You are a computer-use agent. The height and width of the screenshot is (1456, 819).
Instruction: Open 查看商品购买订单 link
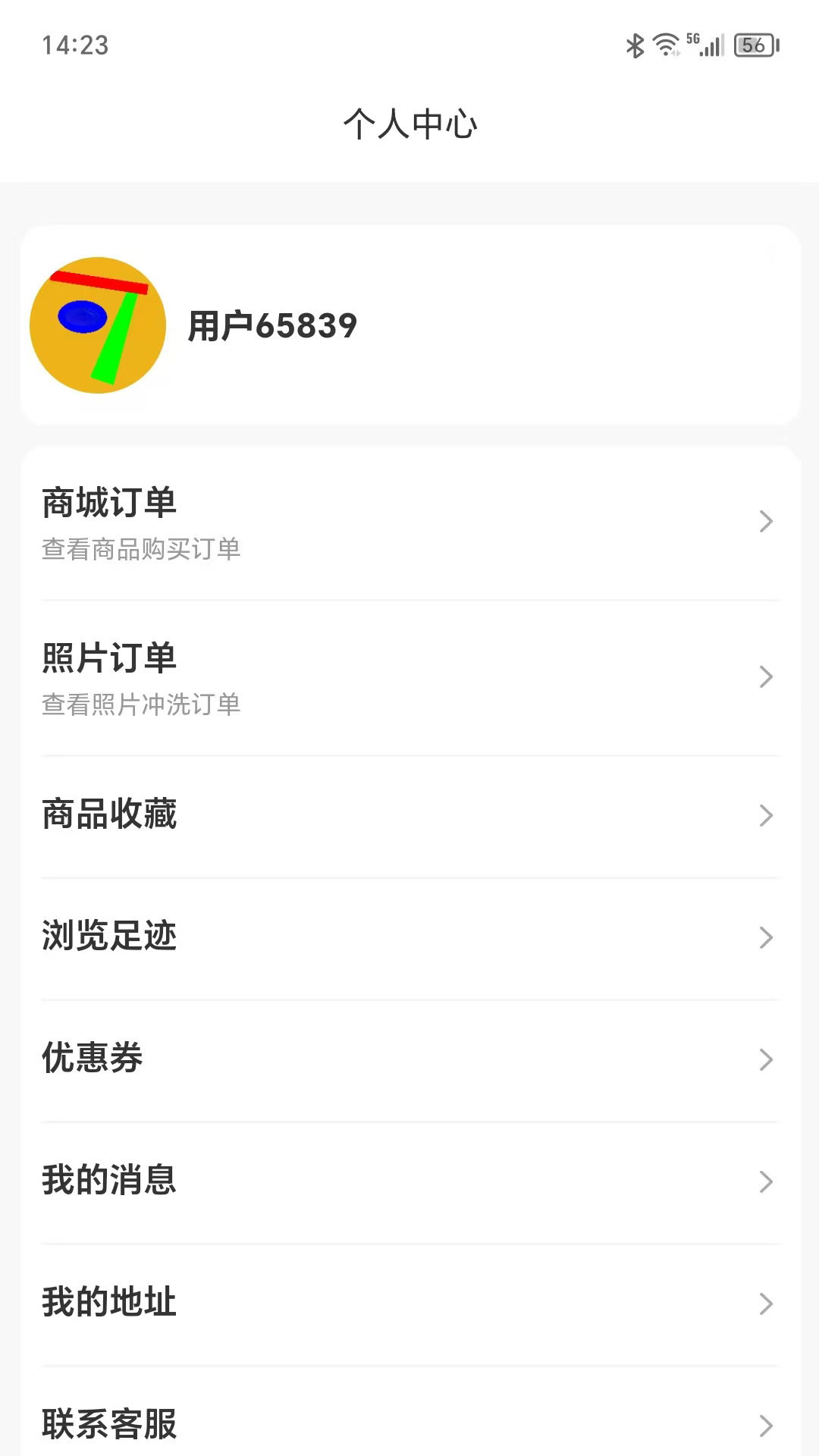[x=140, y=550]
